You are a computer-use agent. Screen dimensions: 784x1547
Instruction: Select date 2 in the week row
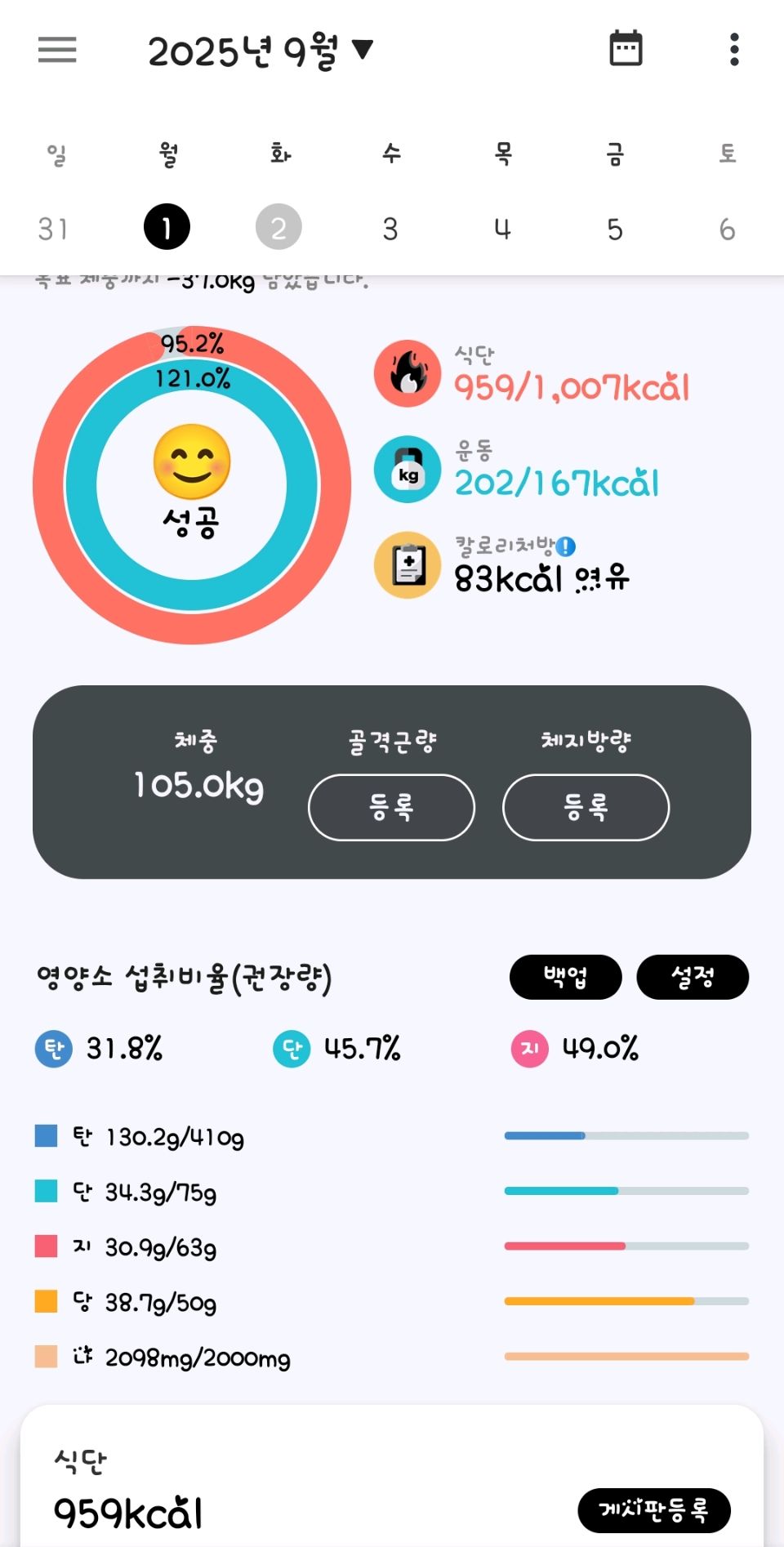click(278, 227)
